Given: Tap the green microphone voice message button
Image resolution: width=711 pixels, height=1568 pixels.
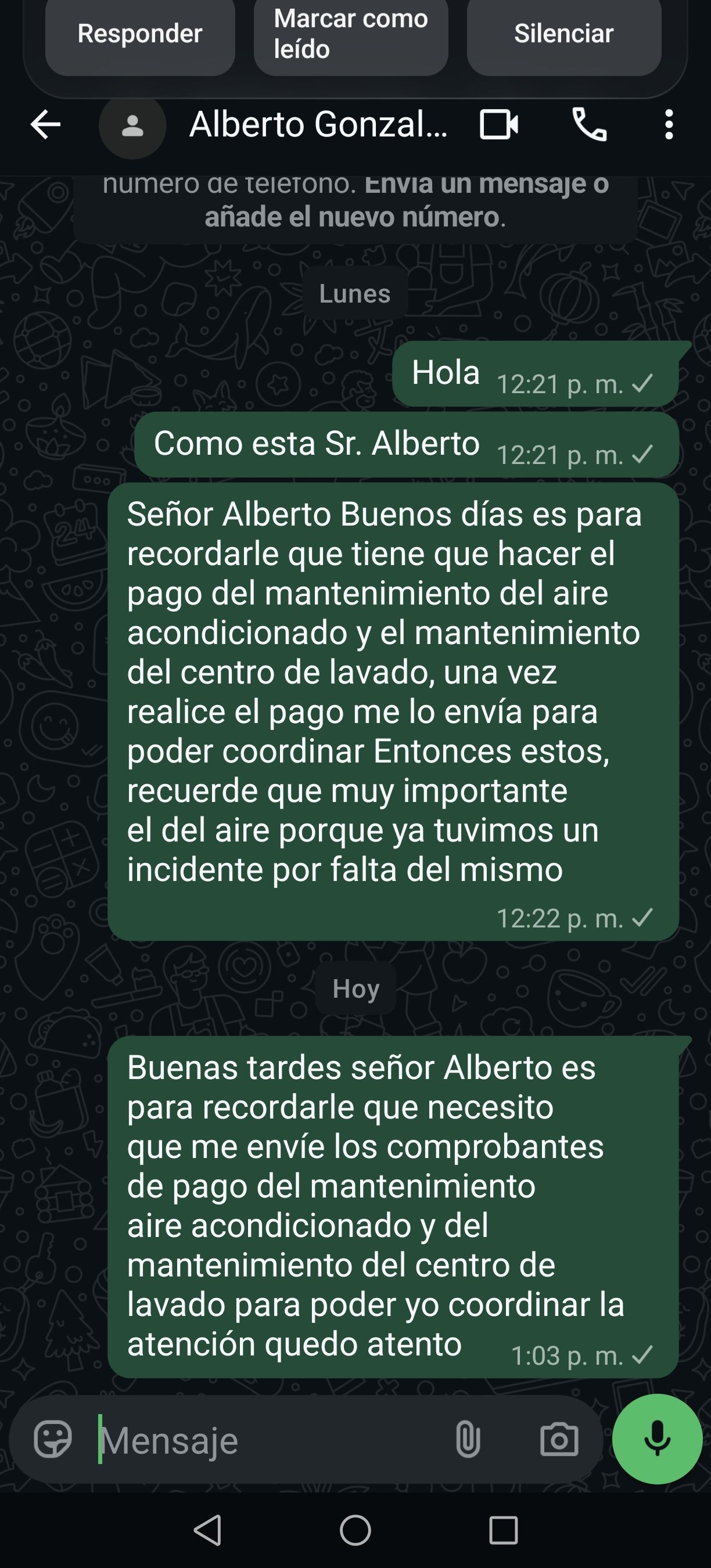Looking at the screenshot, I should pyautogui.click(x=657, y=1438).
